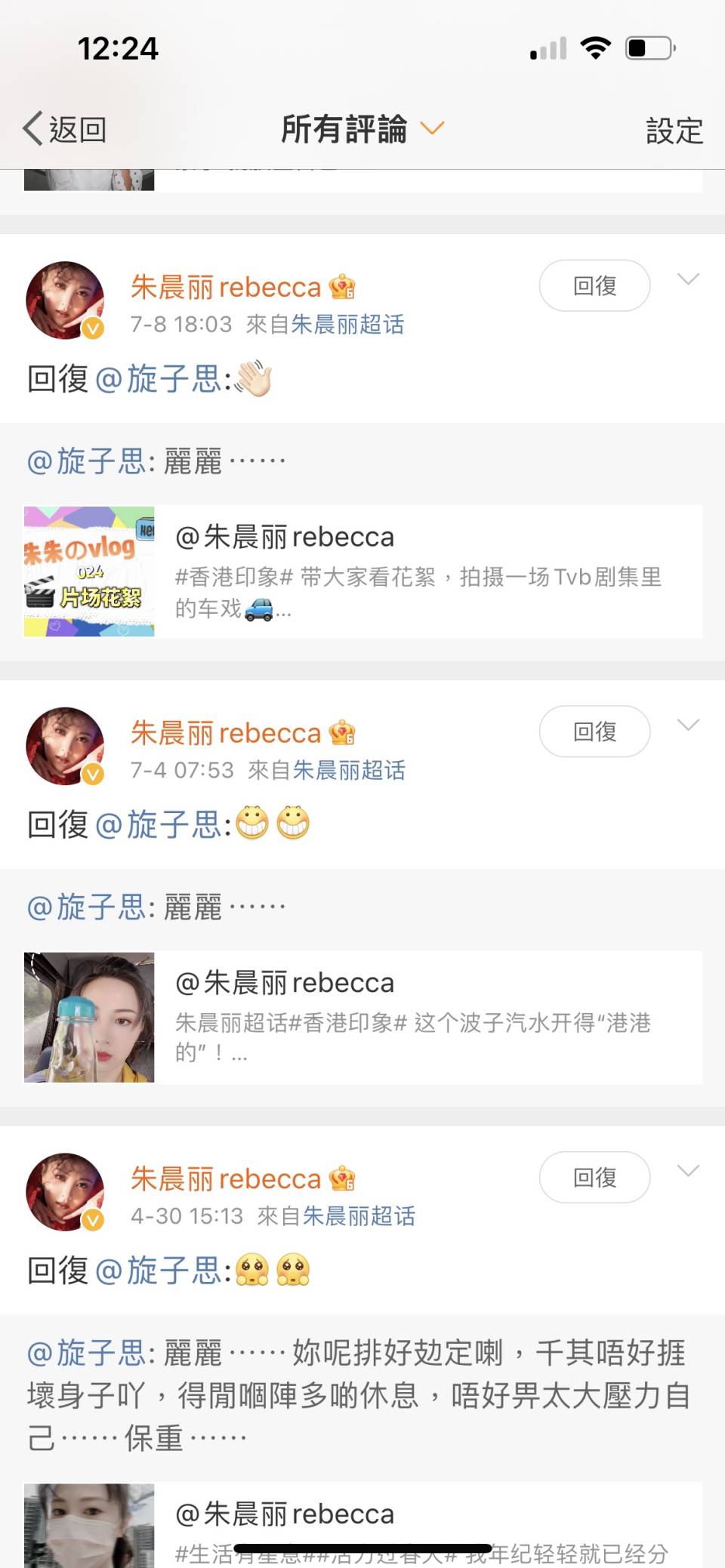
Task: View 朱晨丽rebecca avatar on 7-8 comment
Action: coord(65,300)
